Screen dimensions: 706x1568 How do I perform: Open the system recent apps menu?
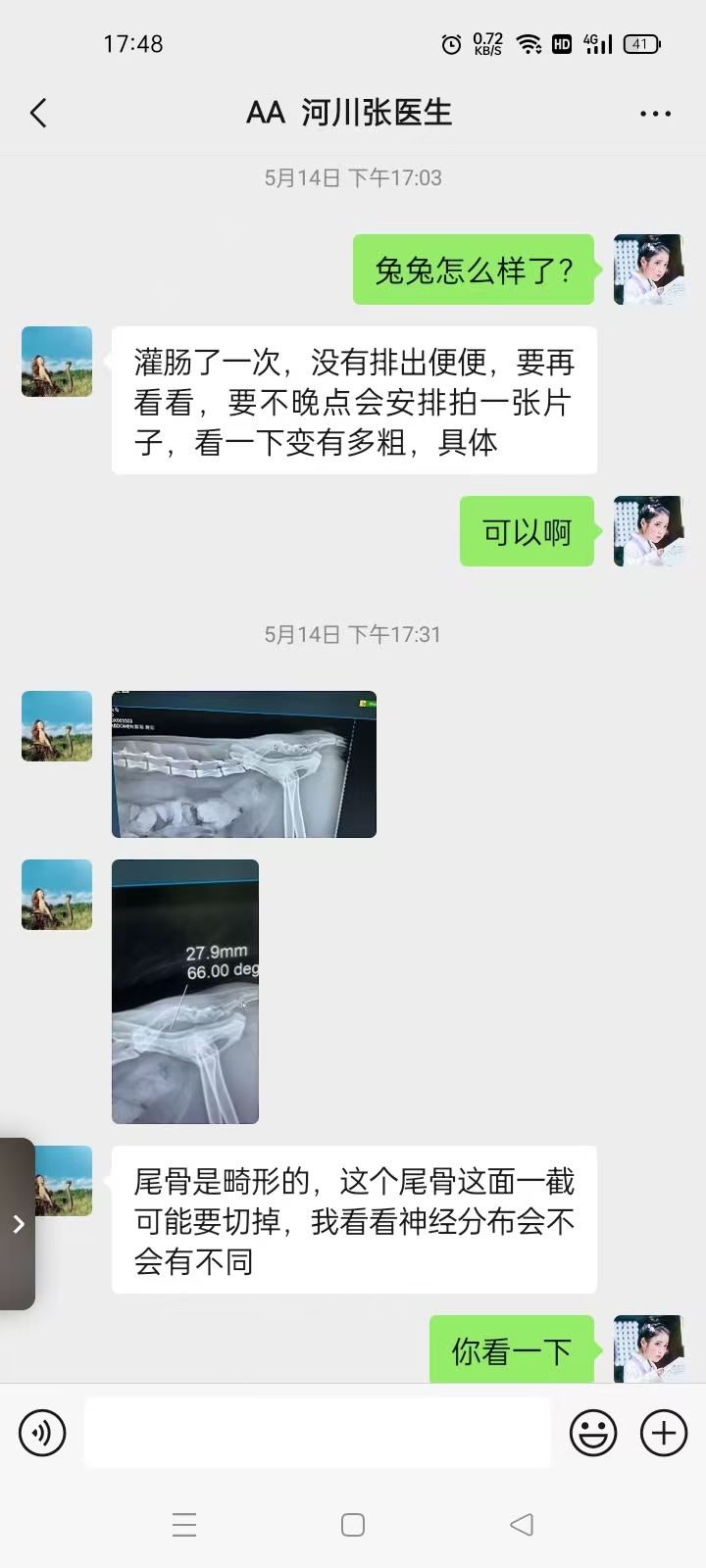pos(184,1525)
